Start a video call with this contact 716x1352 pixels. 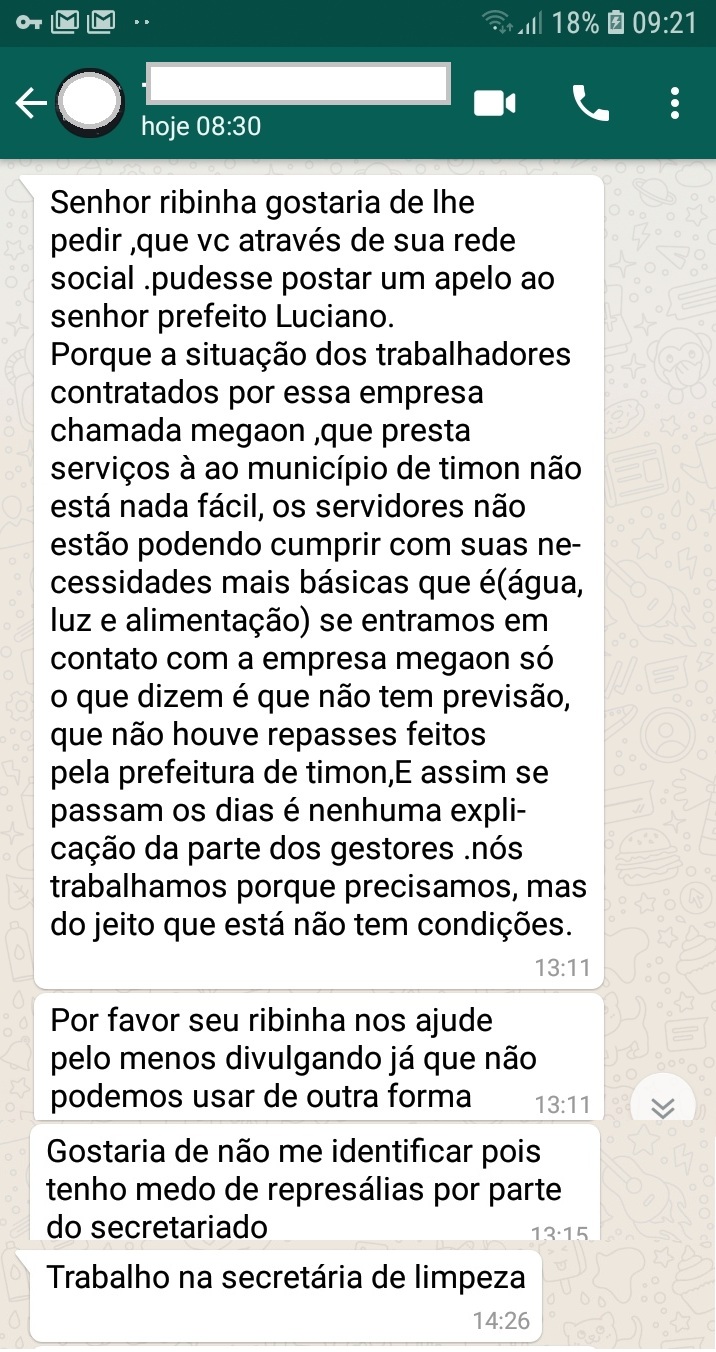click(x=495, y=103)
